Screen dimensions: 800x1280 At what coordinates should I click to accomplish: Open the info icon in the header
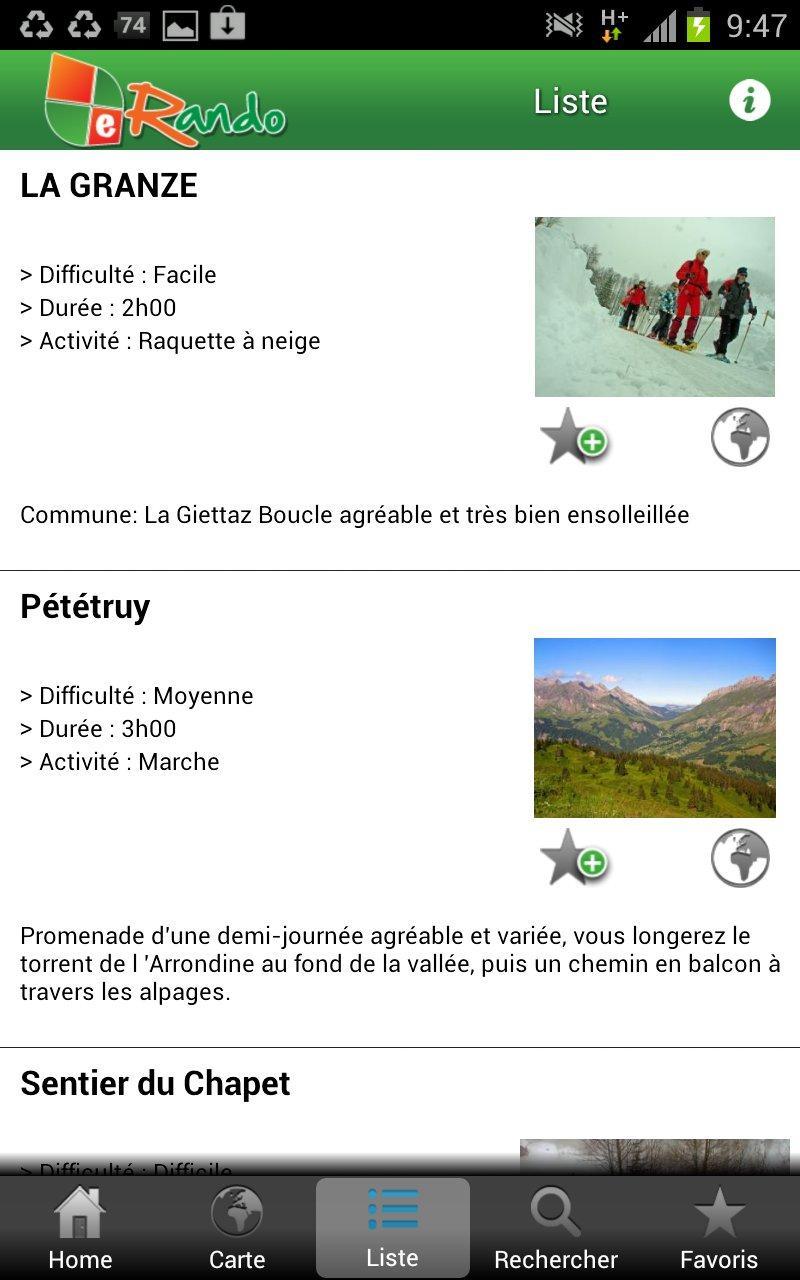tap(749, 101)
